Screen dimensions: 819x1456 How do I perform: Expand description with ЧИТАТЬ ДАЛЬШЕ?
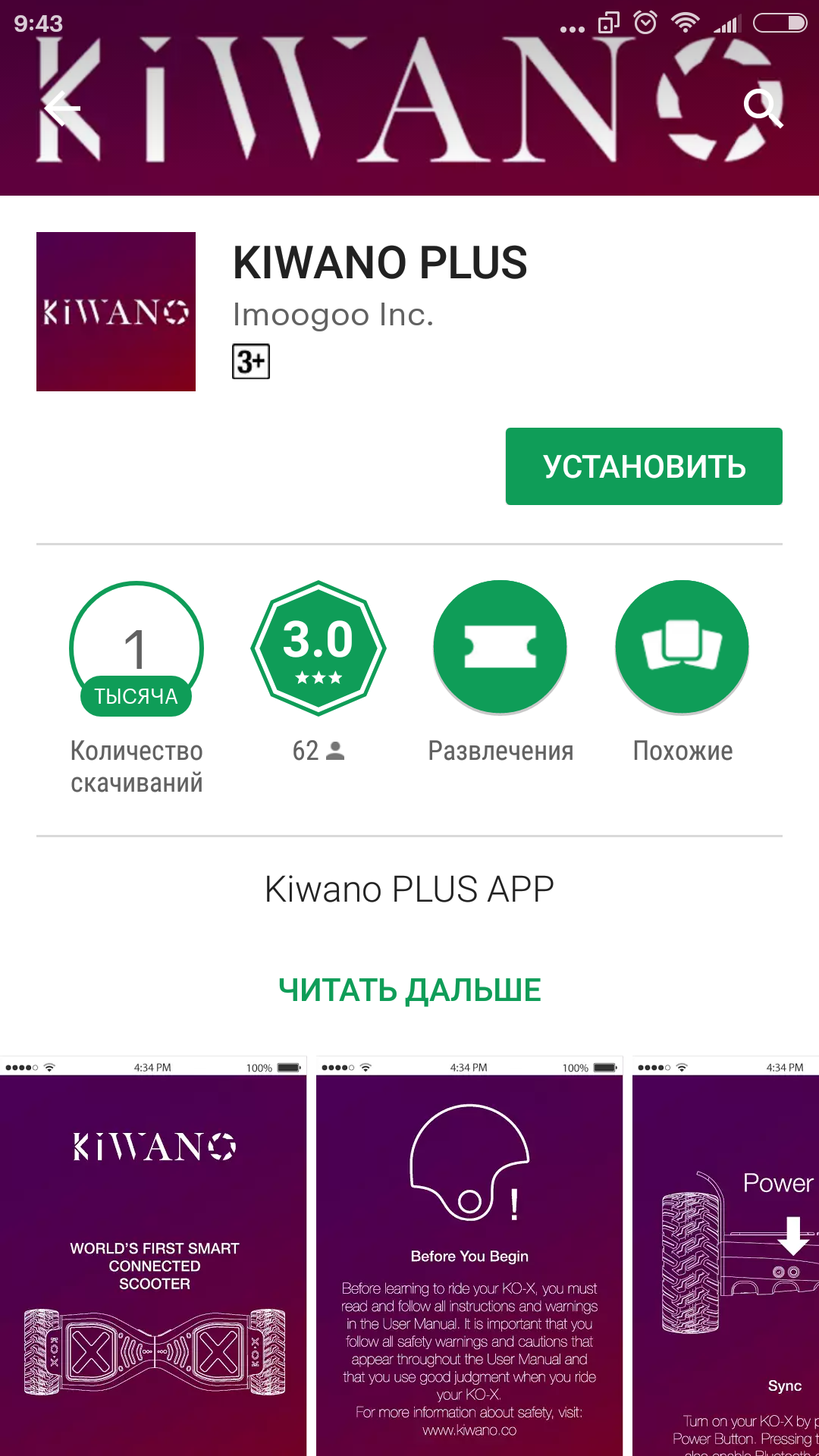click(409, 990)
